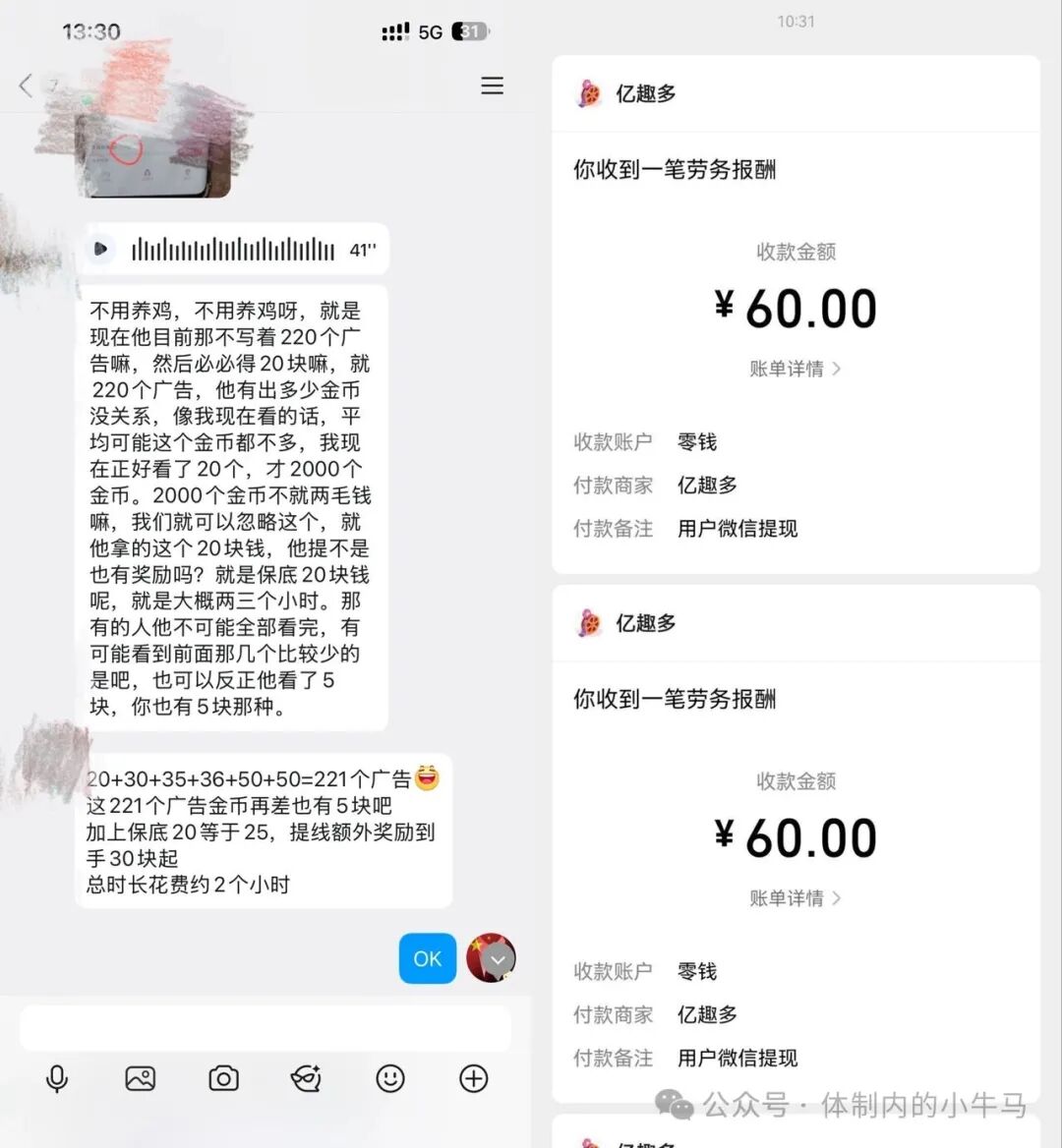Open bill details of the first ¥60.00 payment

787,369
